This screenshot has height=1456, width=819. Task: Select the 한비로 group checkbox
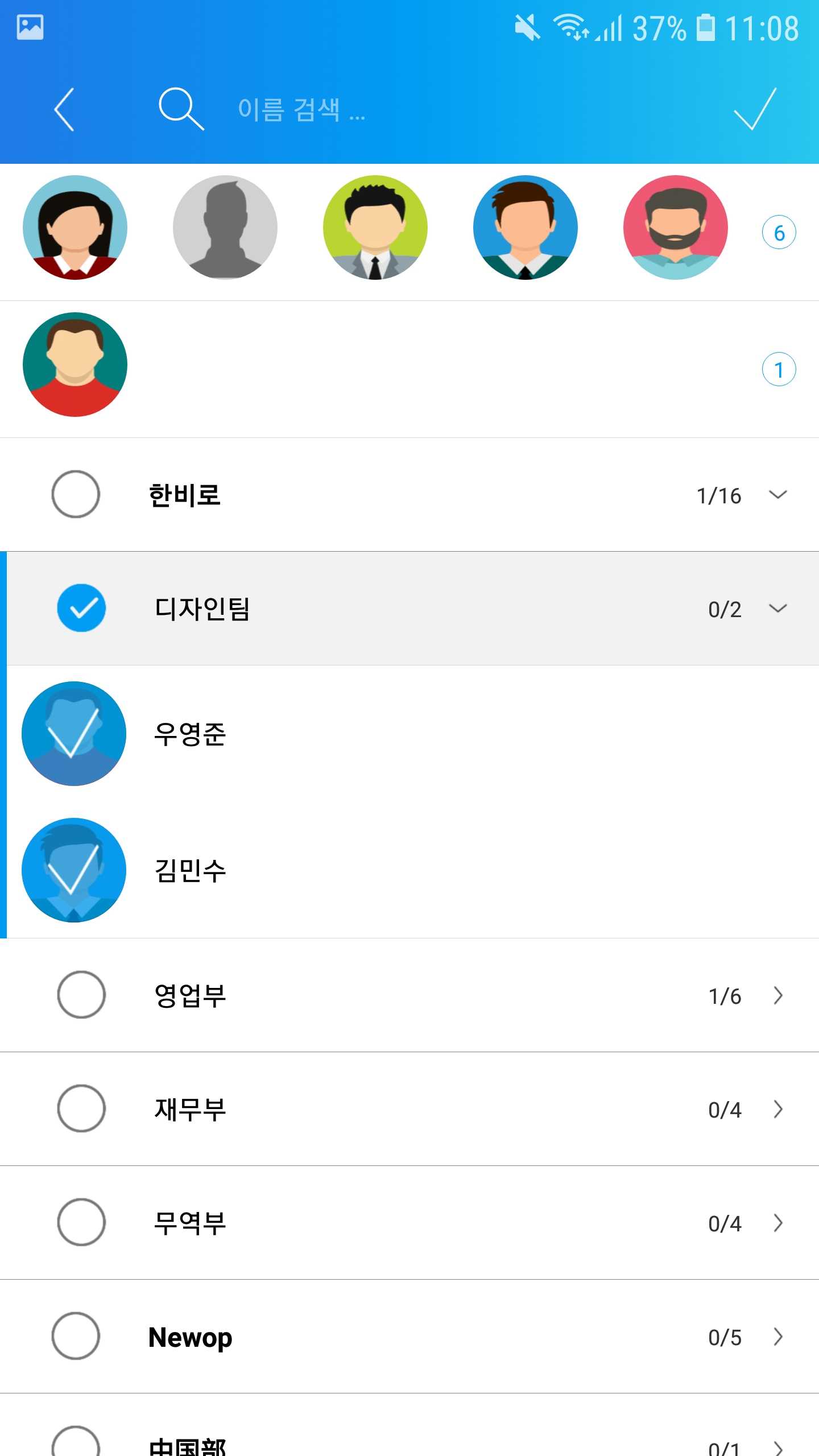[x=76, y=494]
